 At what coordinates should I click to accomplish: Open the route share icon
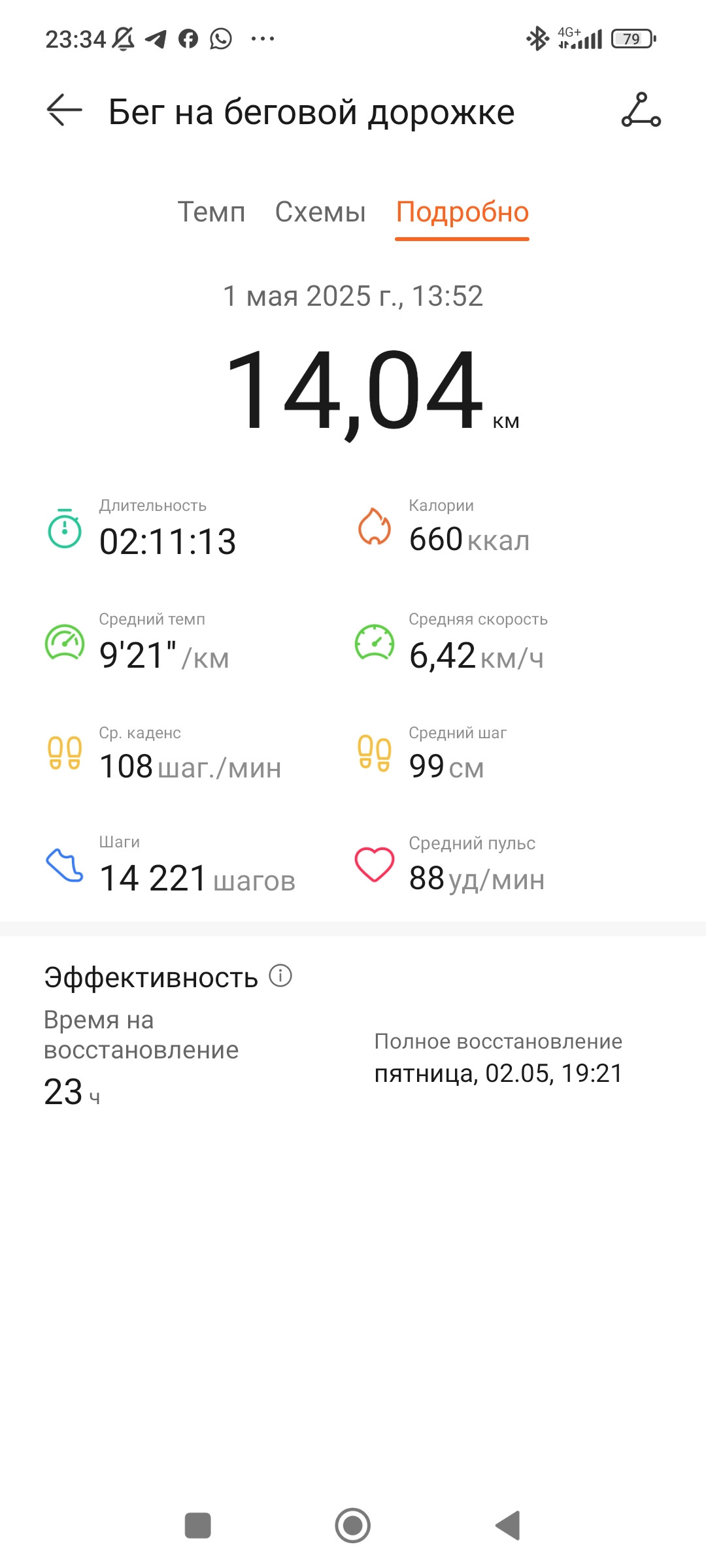click(641, 110)
